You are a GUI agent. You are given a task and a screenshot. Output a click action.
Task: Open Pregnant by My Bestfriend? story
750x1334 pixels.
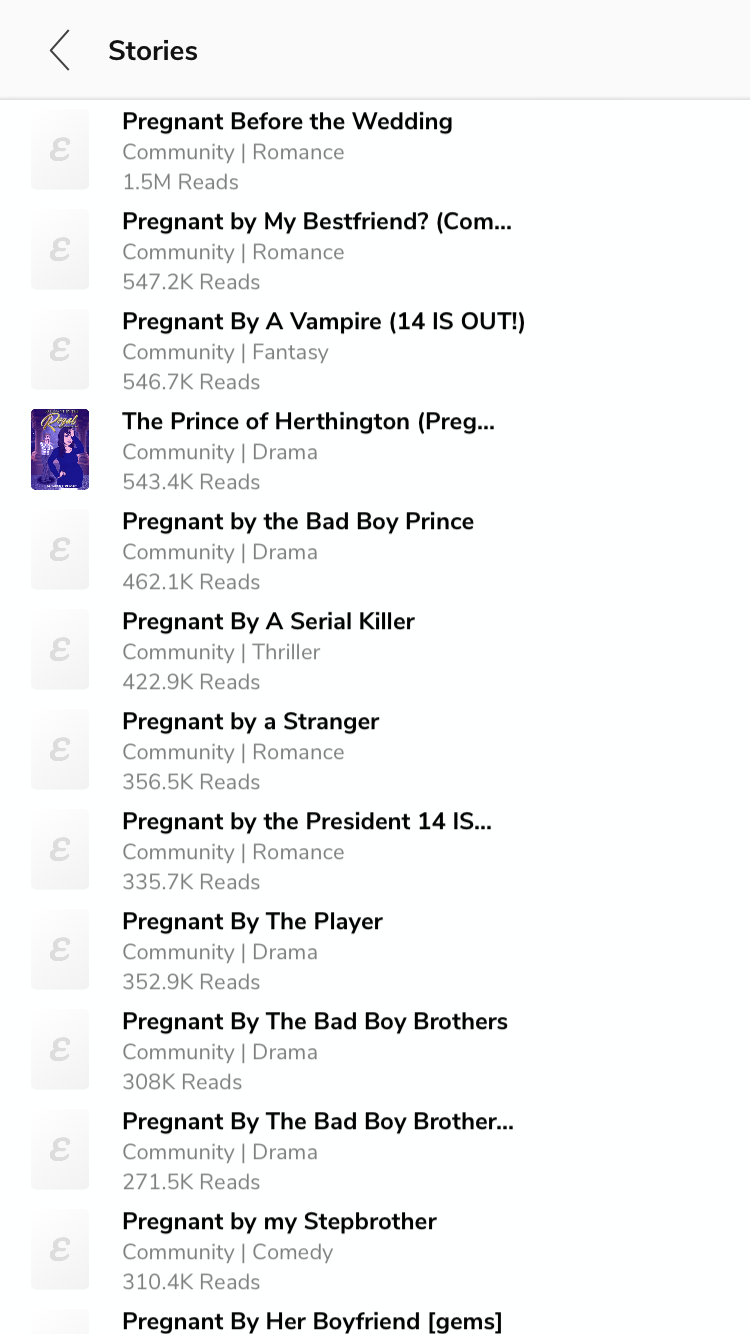(x=375, y=250)
